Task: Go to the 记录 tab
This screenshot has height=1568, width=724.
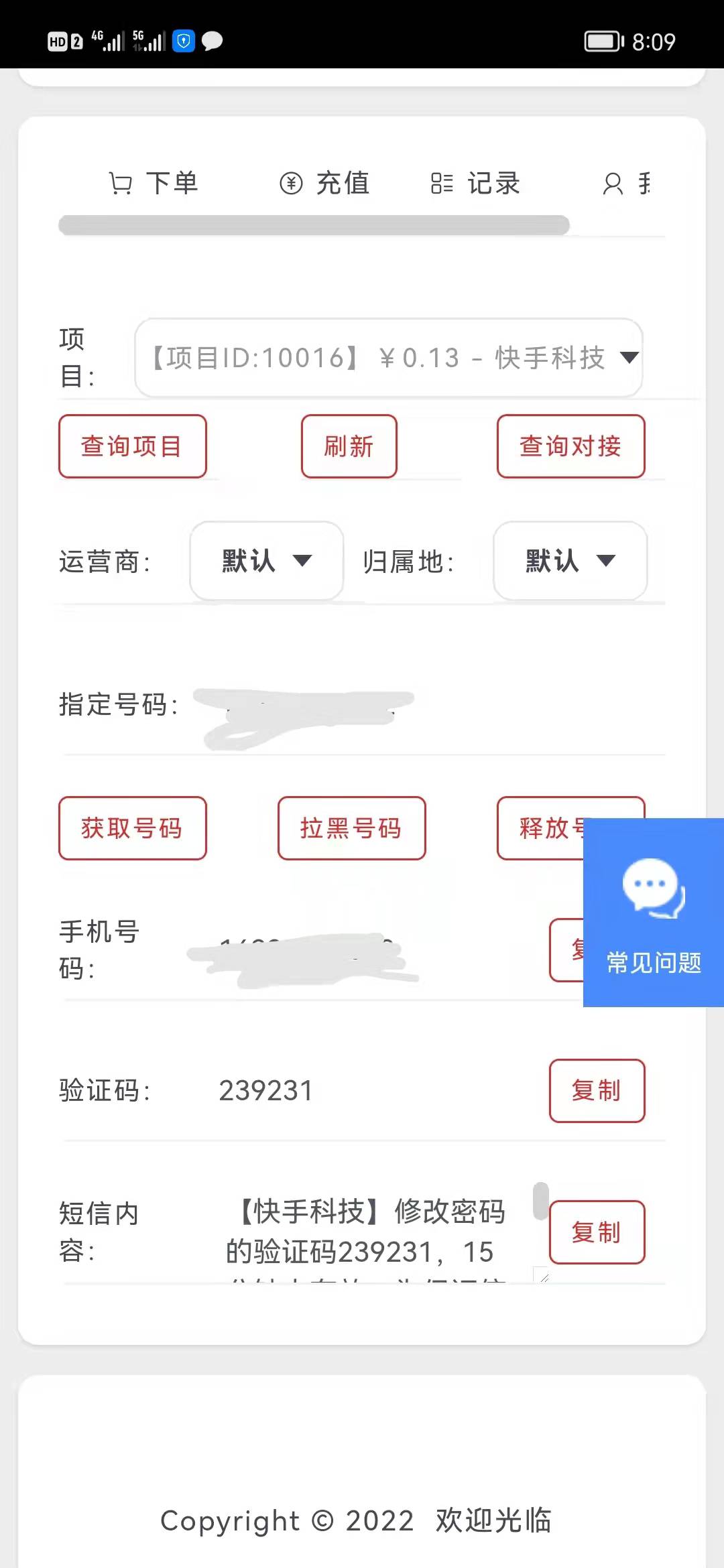Action: tap(475, 183)
